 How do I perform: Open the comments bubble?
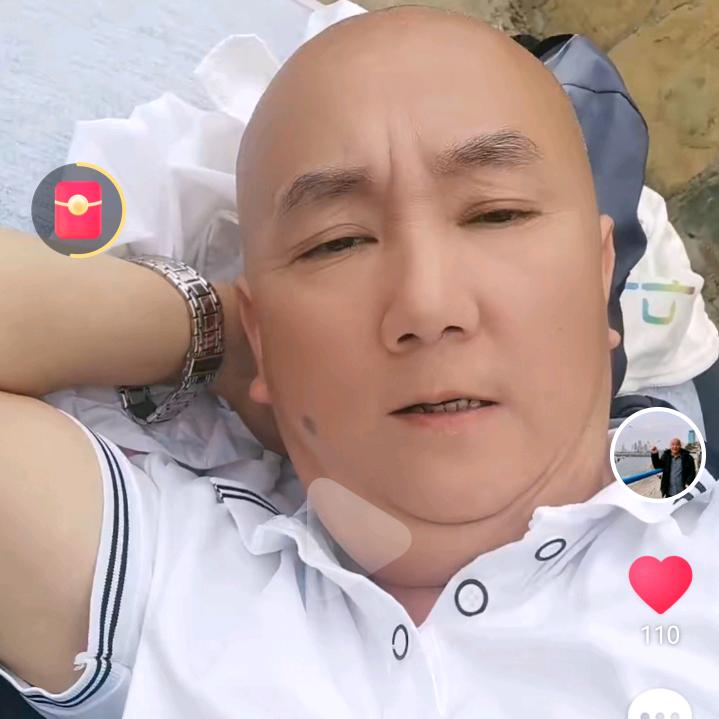coord(660,705)
